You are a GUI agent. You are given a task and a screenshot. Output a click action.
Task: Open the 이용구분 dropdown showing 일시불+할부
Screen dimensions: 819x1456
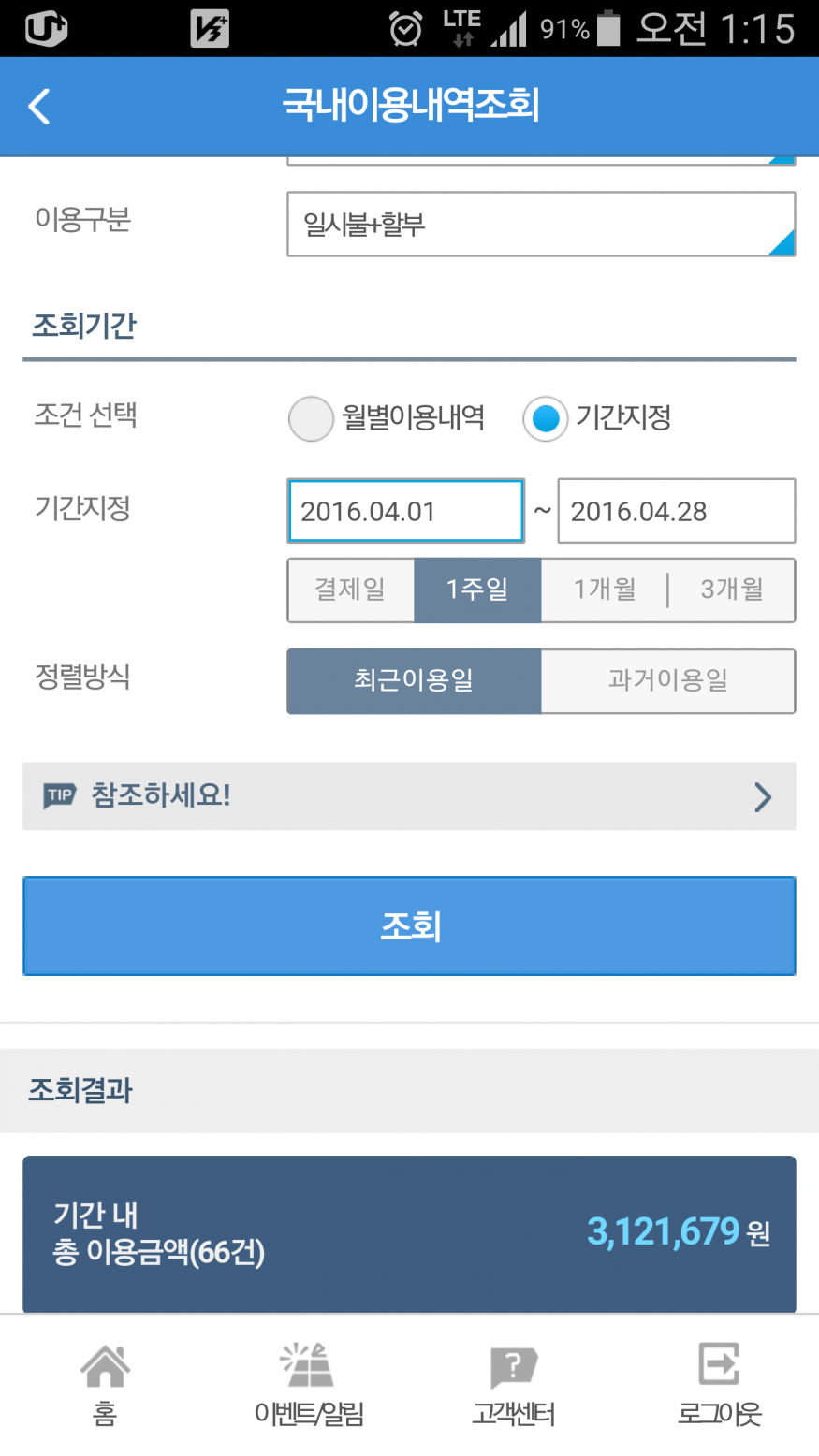tap(540, 225)
